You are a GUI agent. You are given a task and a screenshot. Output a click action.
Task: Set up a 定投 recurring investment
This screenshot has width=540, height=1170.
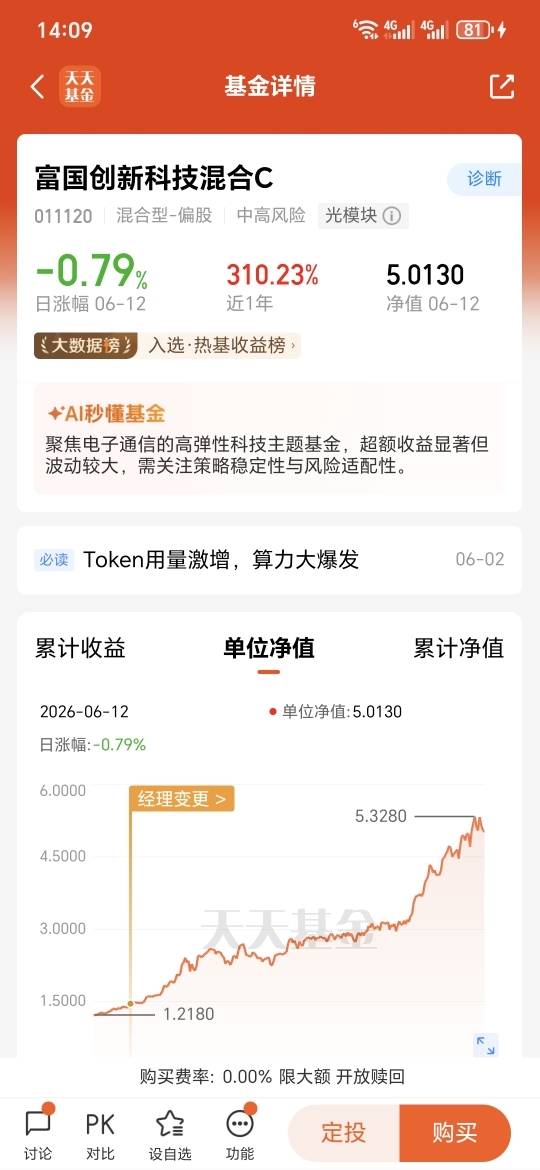pos(344,1133)
